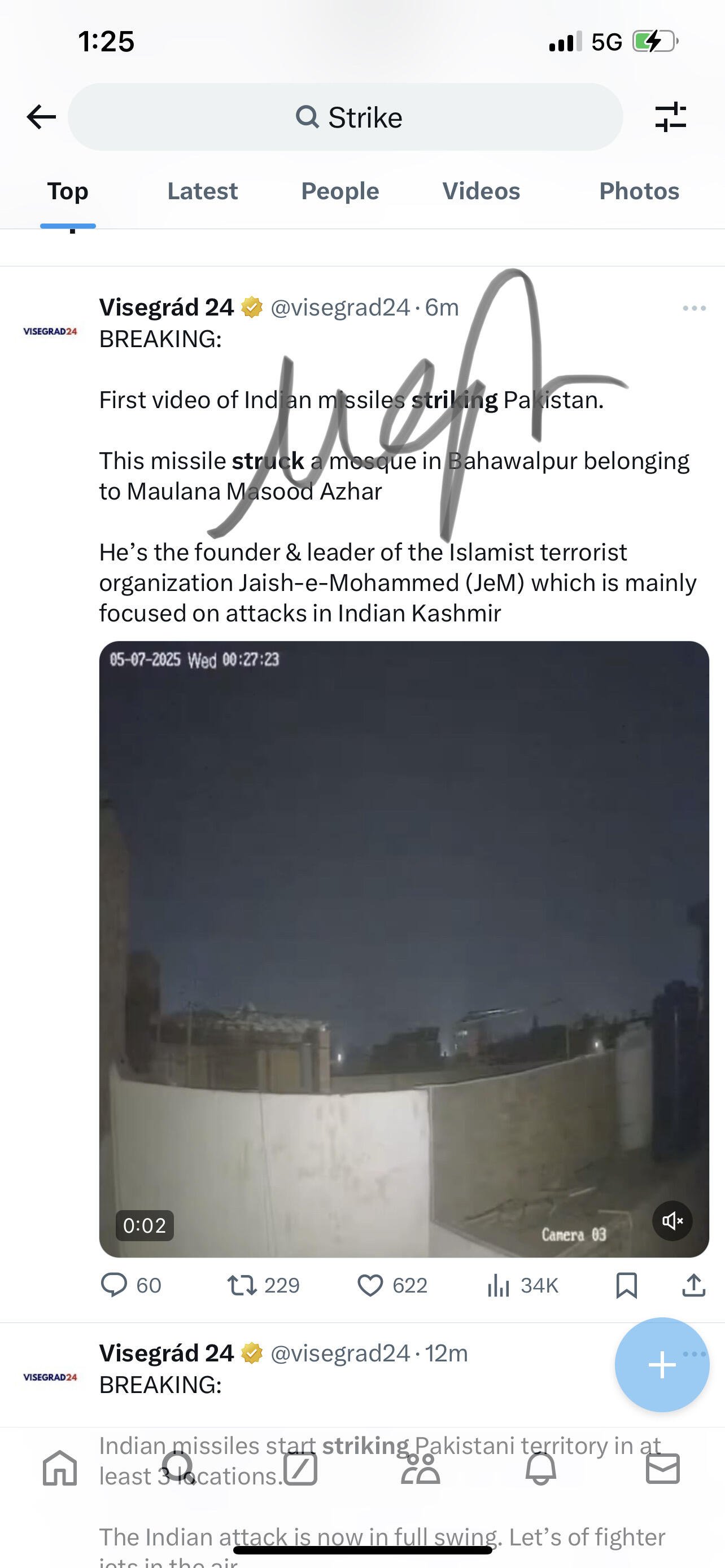Switch to the Videos tab

(x=481, y=191)
